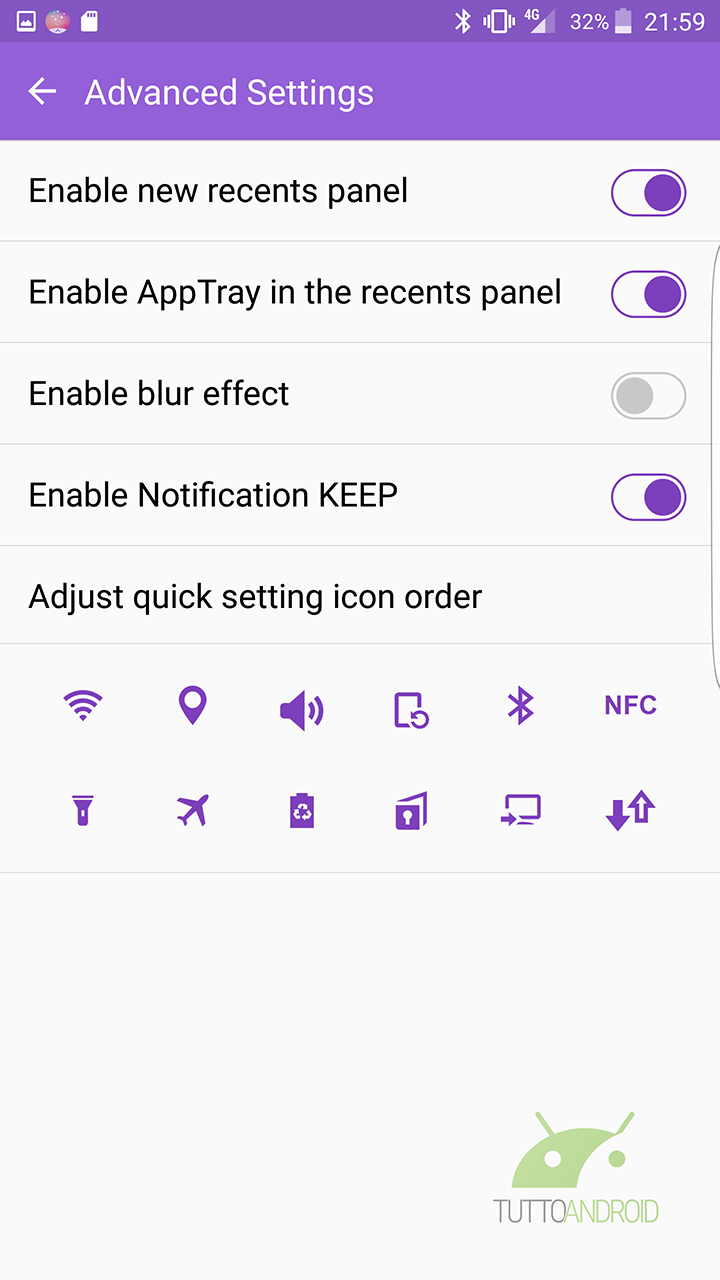Select the location pin quick setting icon
720x1280 pixels.
pos(192,706)
